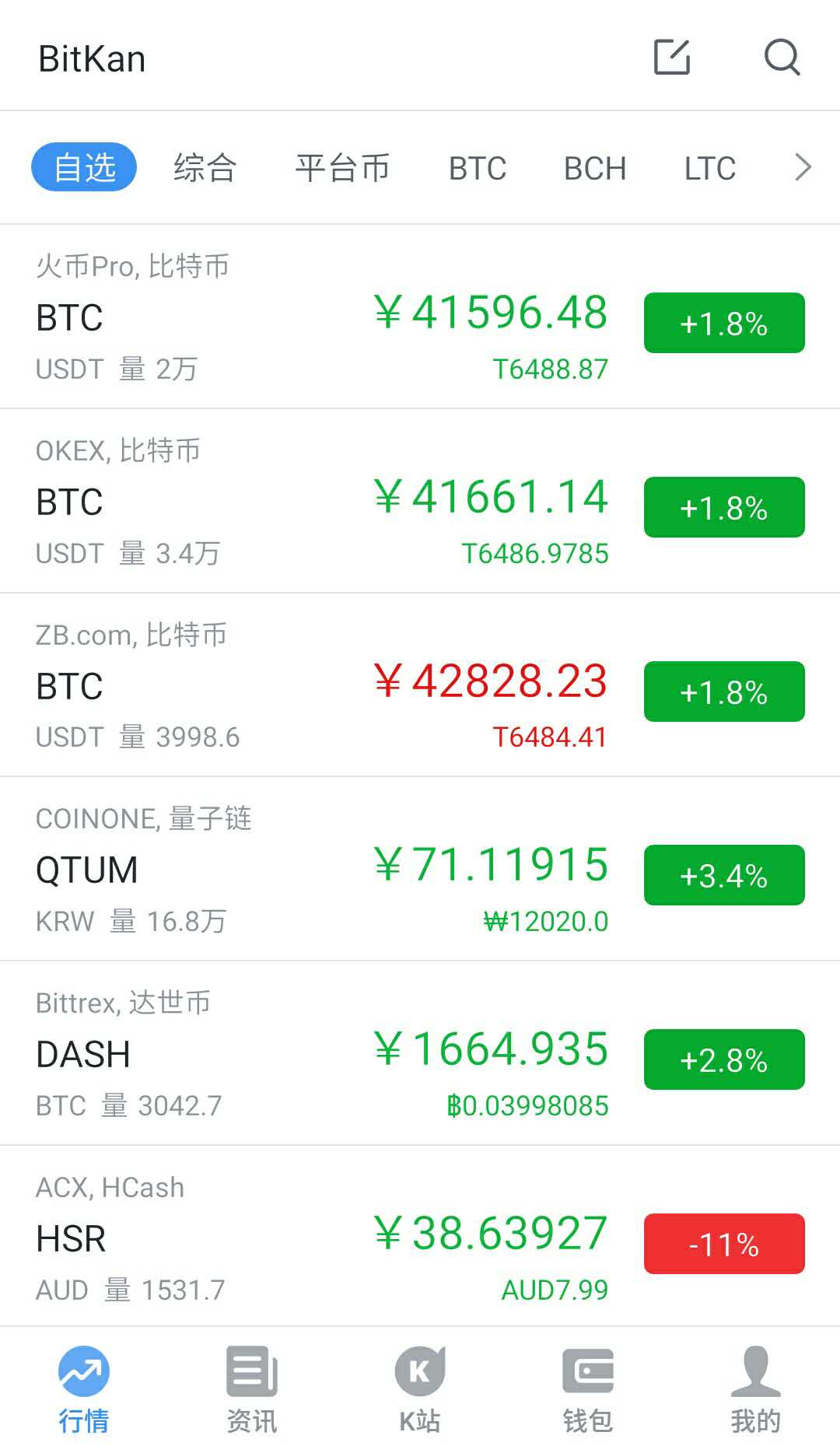View Bittrex DASH details
The height and width of the screenshot is (1446, 840).
311,1054
